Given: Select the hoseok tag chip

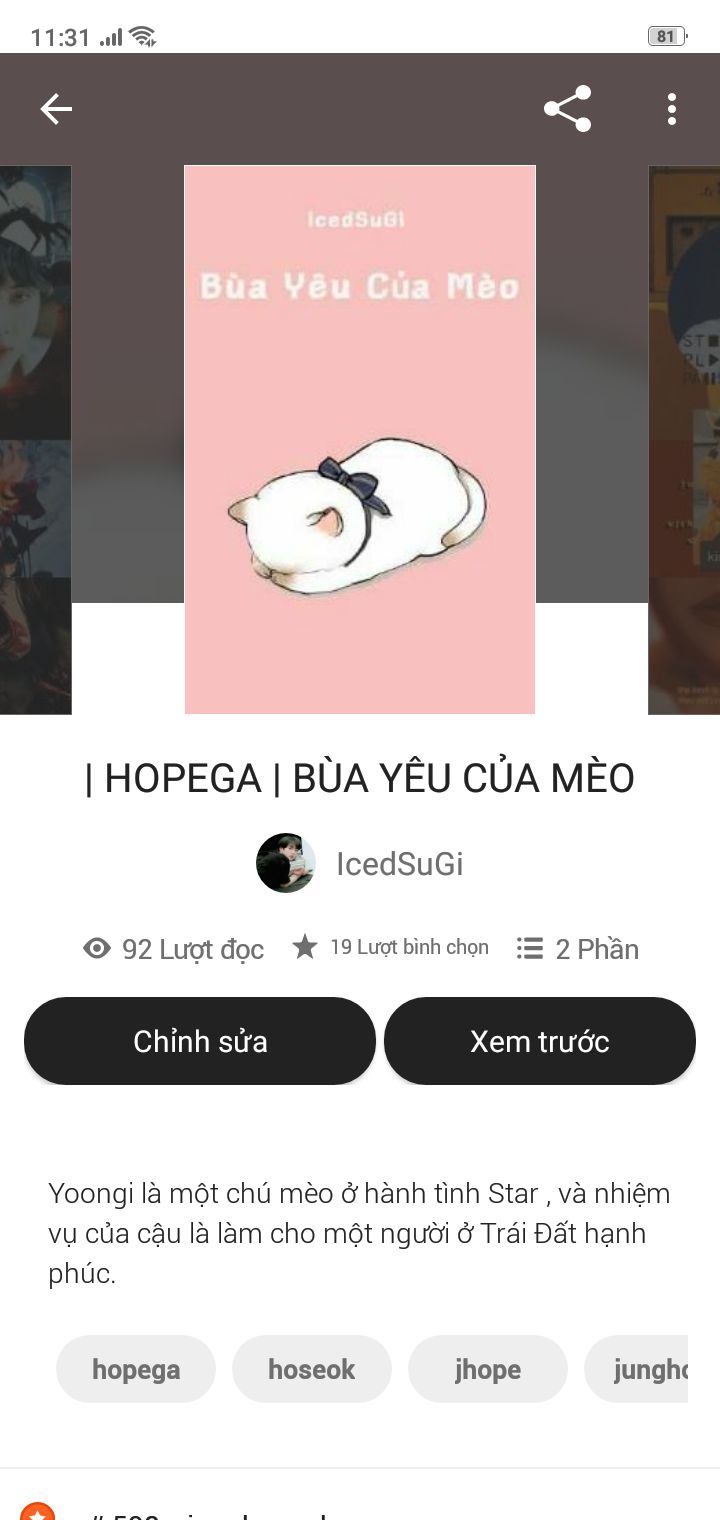Looking at the screenshot, I should click(311, 1369).
